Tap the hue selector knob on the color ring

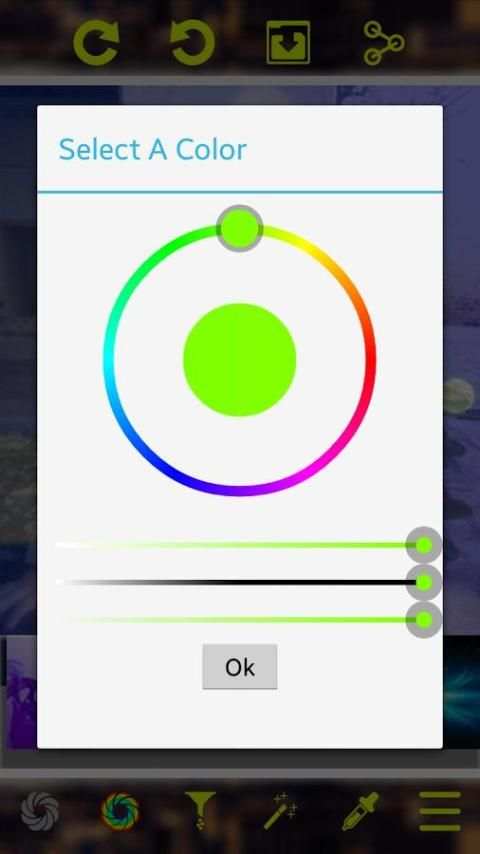240,229
